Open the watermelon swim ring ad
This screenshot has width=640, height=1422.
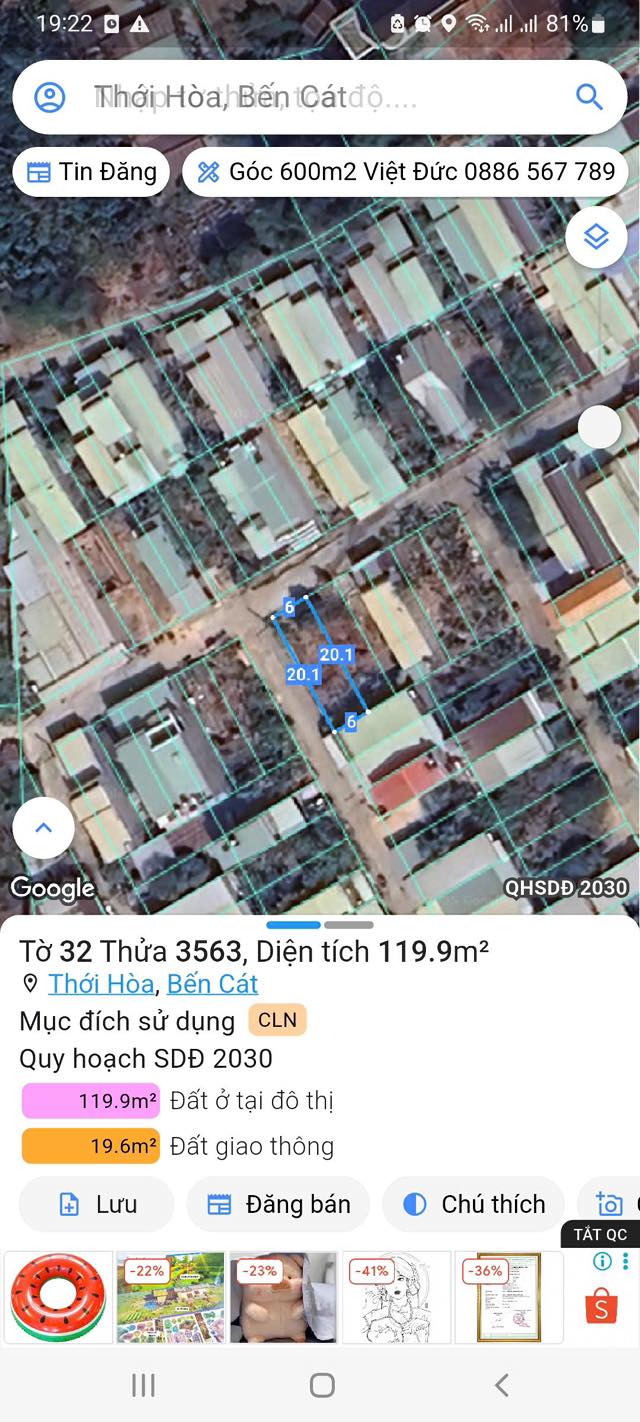[57, 1298]
